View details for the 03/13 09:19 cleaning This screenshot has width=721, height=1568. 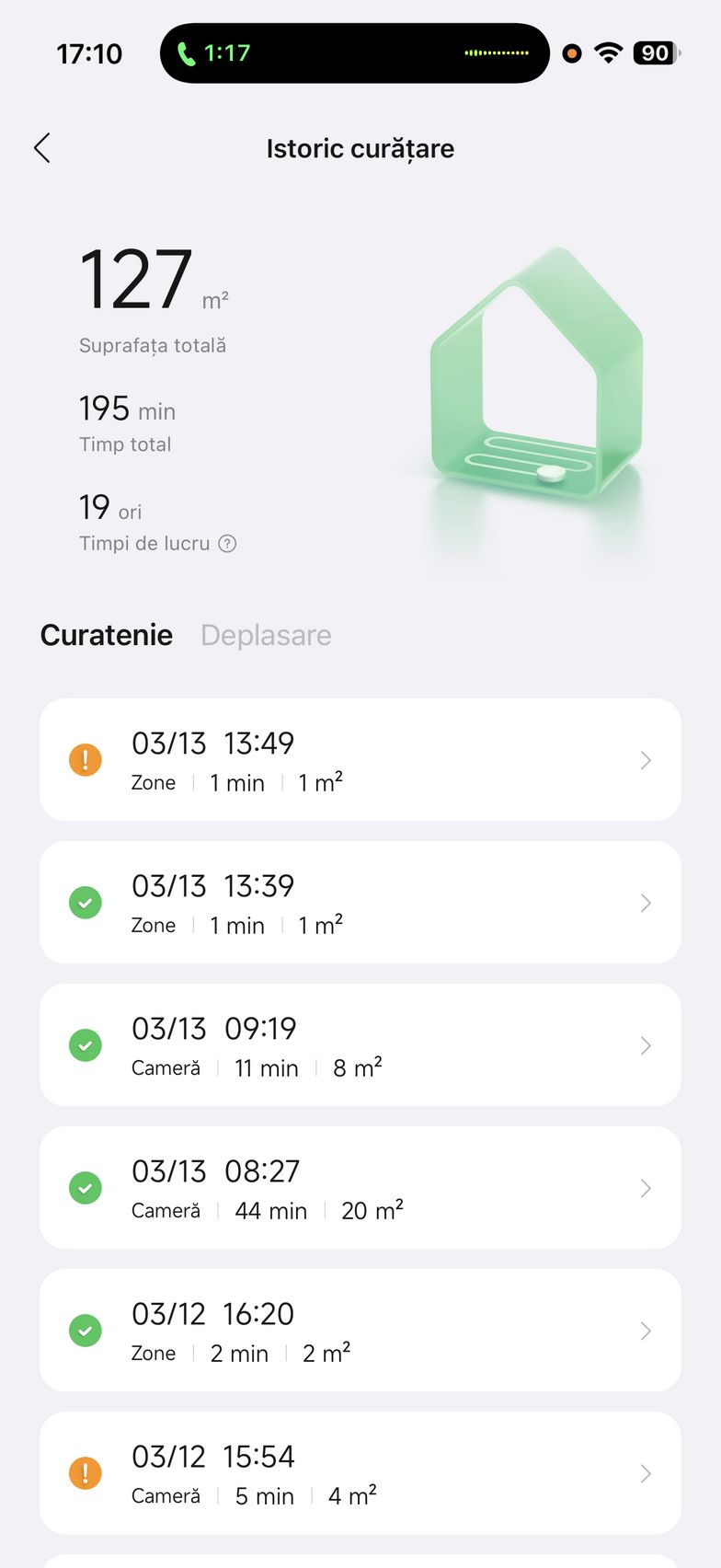click(x=360, y=1045)
